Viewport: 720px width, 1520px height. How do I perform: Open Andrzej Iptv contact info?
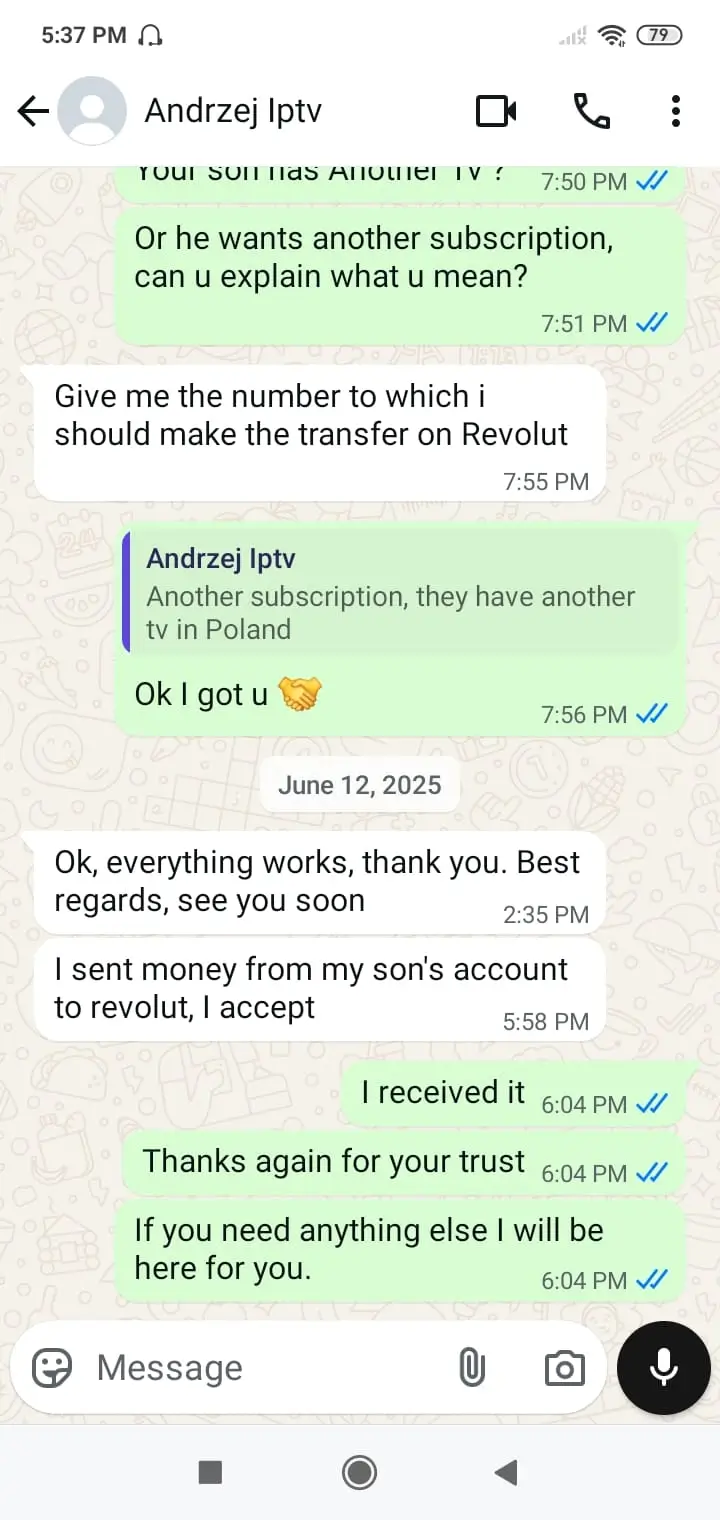[233, 111]
